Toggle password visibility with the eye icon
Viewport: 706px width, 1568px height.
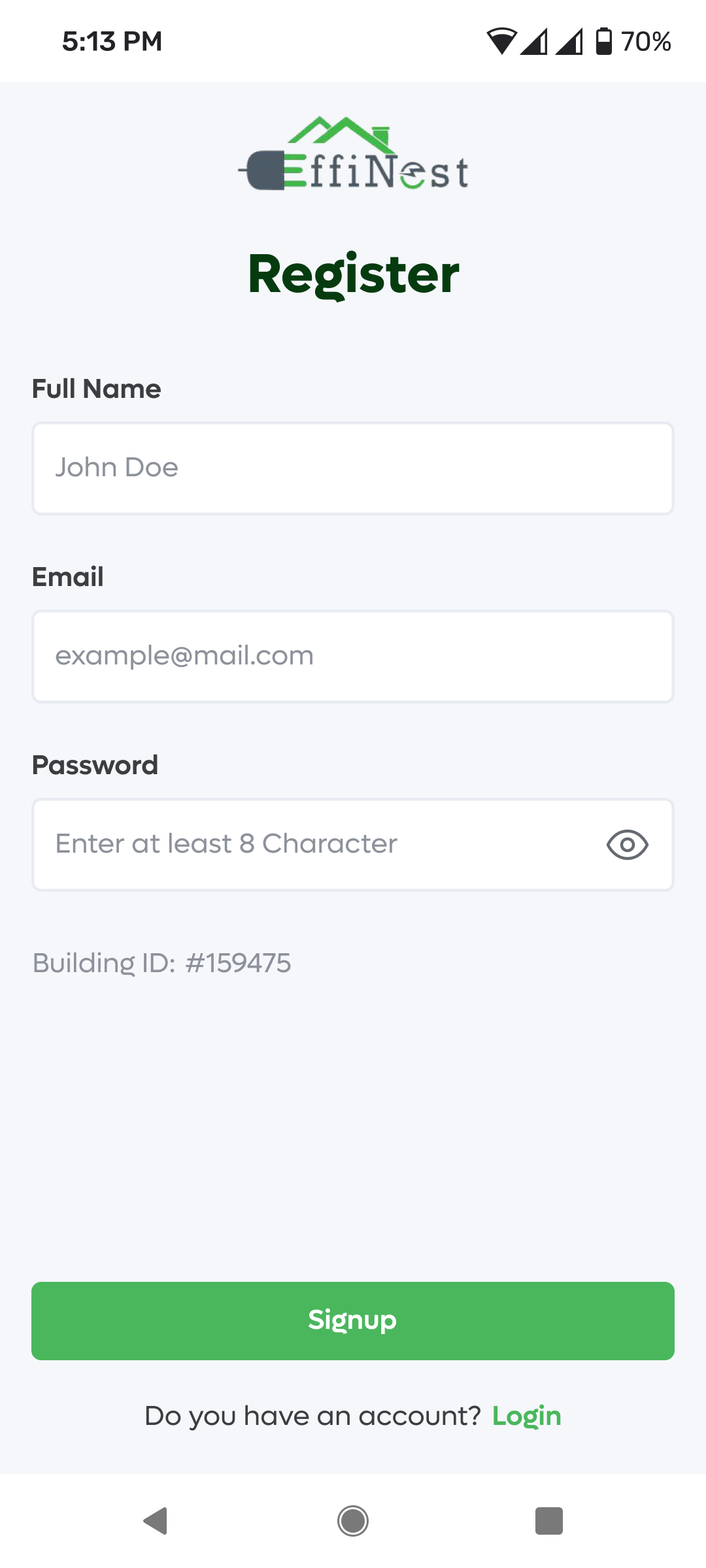click(627, 845)
